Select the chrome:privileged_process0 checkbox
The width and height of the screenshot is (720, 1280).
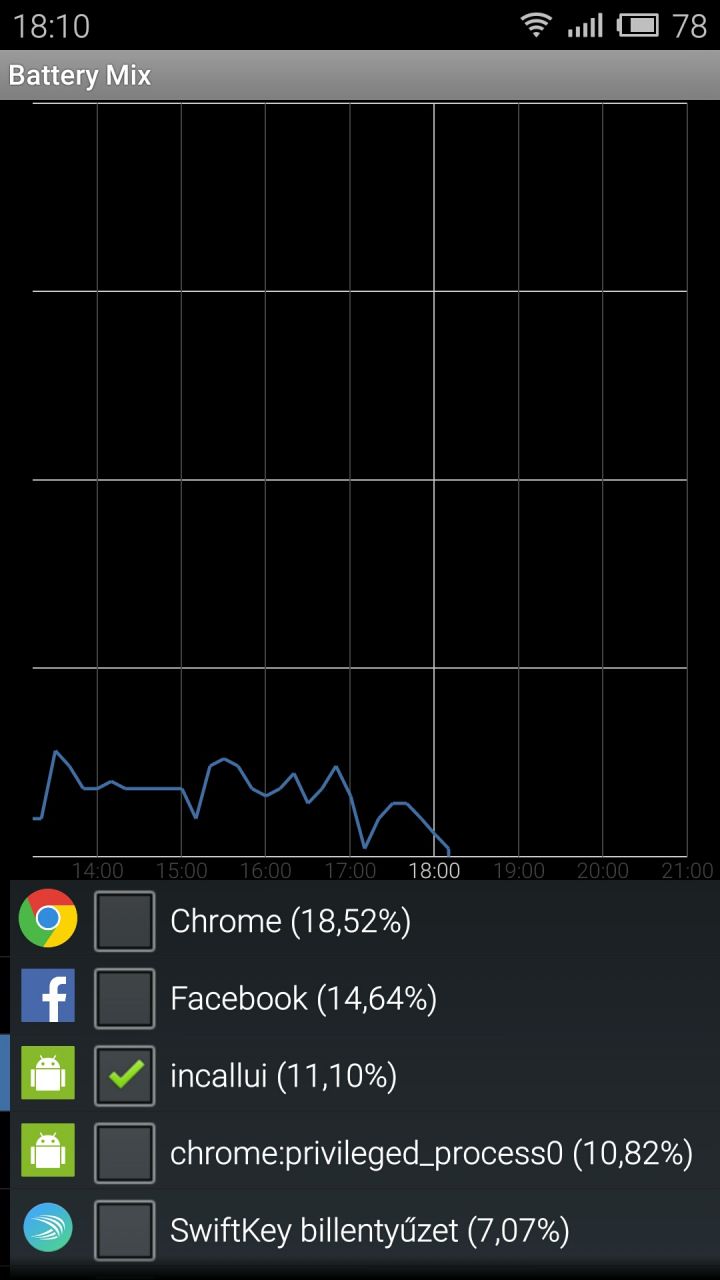[x=125, y=1153]
